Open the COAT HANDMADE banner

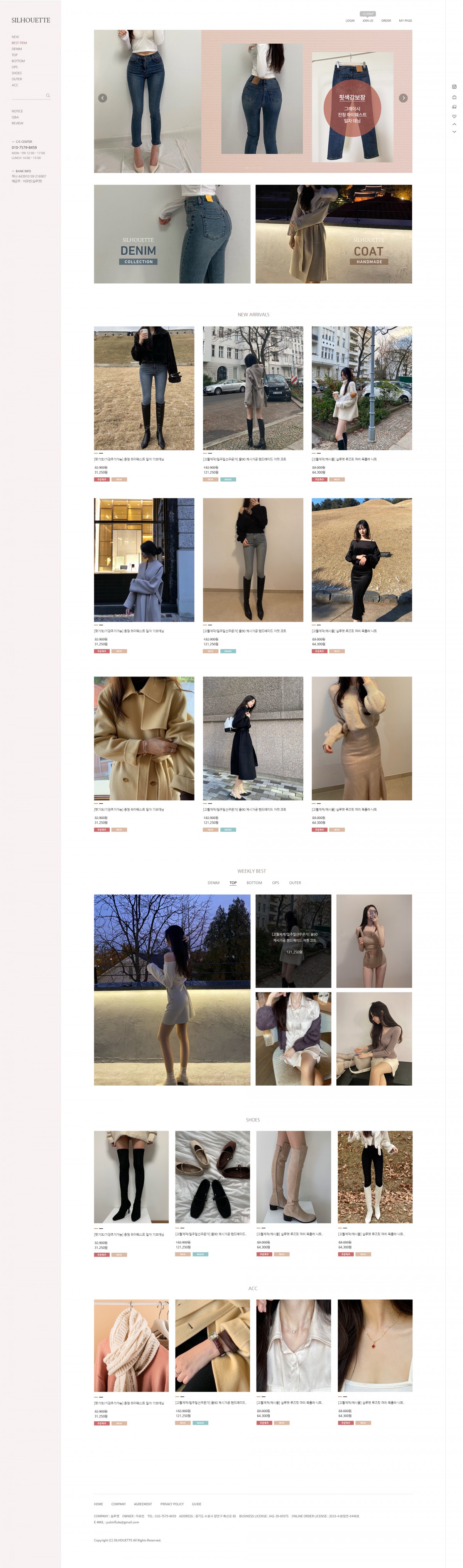[333, 234]
